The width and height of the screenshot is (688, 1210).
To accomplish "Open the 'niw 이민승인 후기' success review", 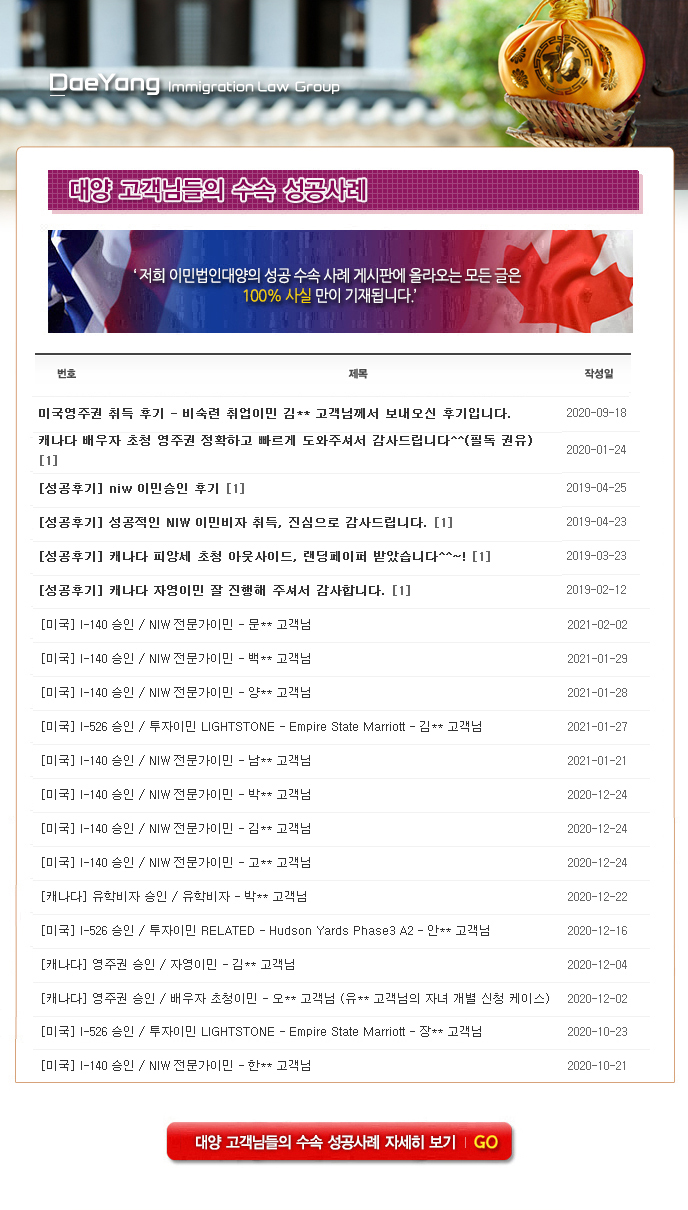I will [140, 488].
